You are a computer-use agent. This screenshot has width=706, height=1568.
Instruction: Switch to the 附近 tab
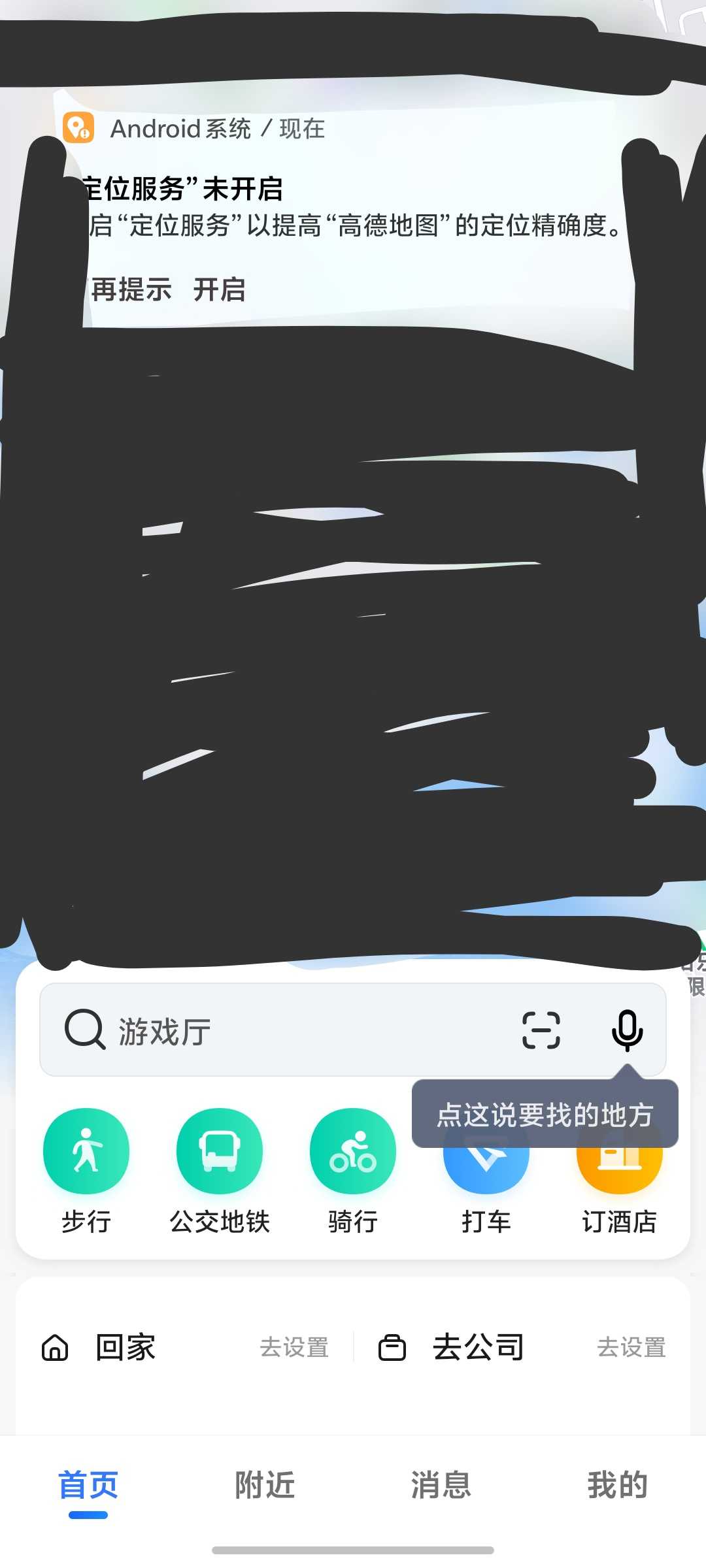tap(265, 1486)
